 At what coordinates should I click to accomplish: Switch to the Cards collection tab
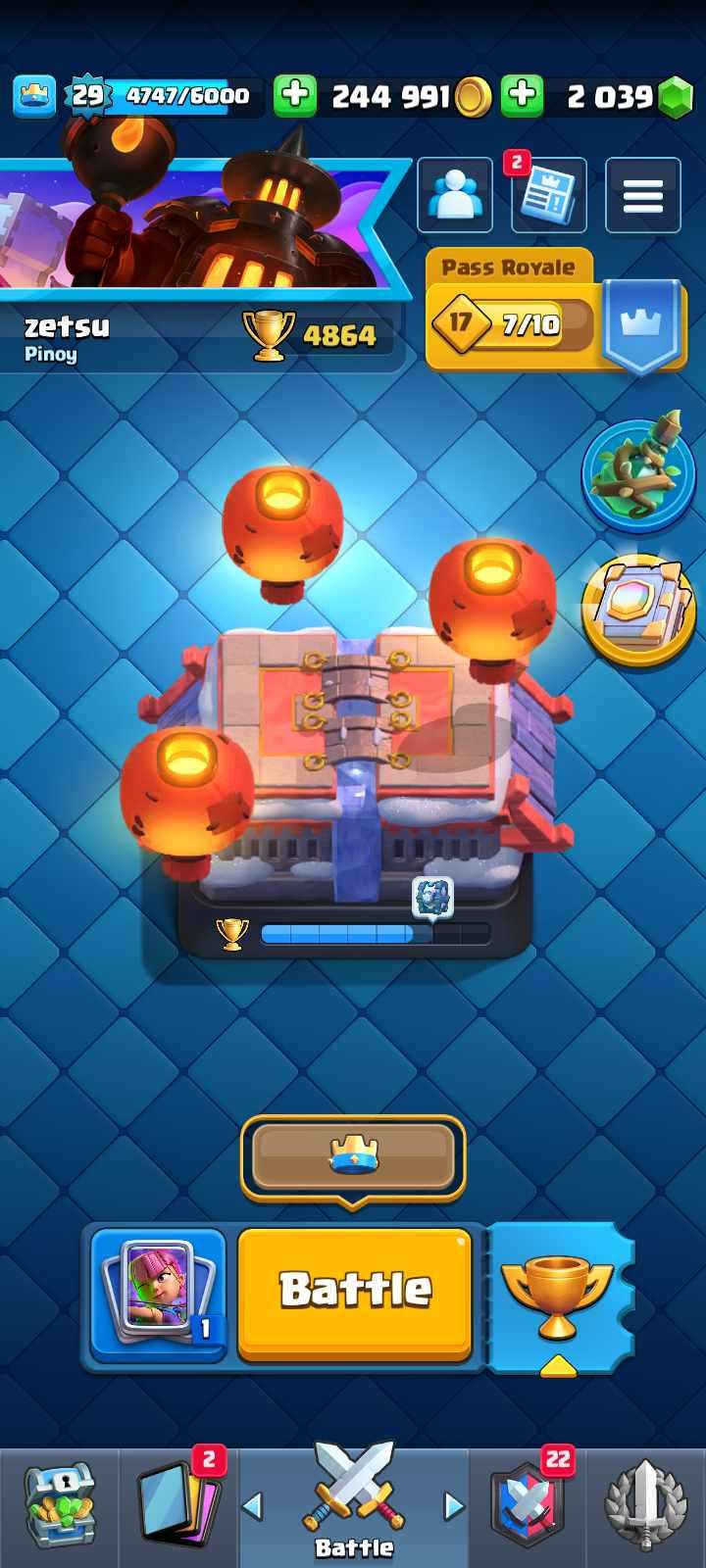178,1506
